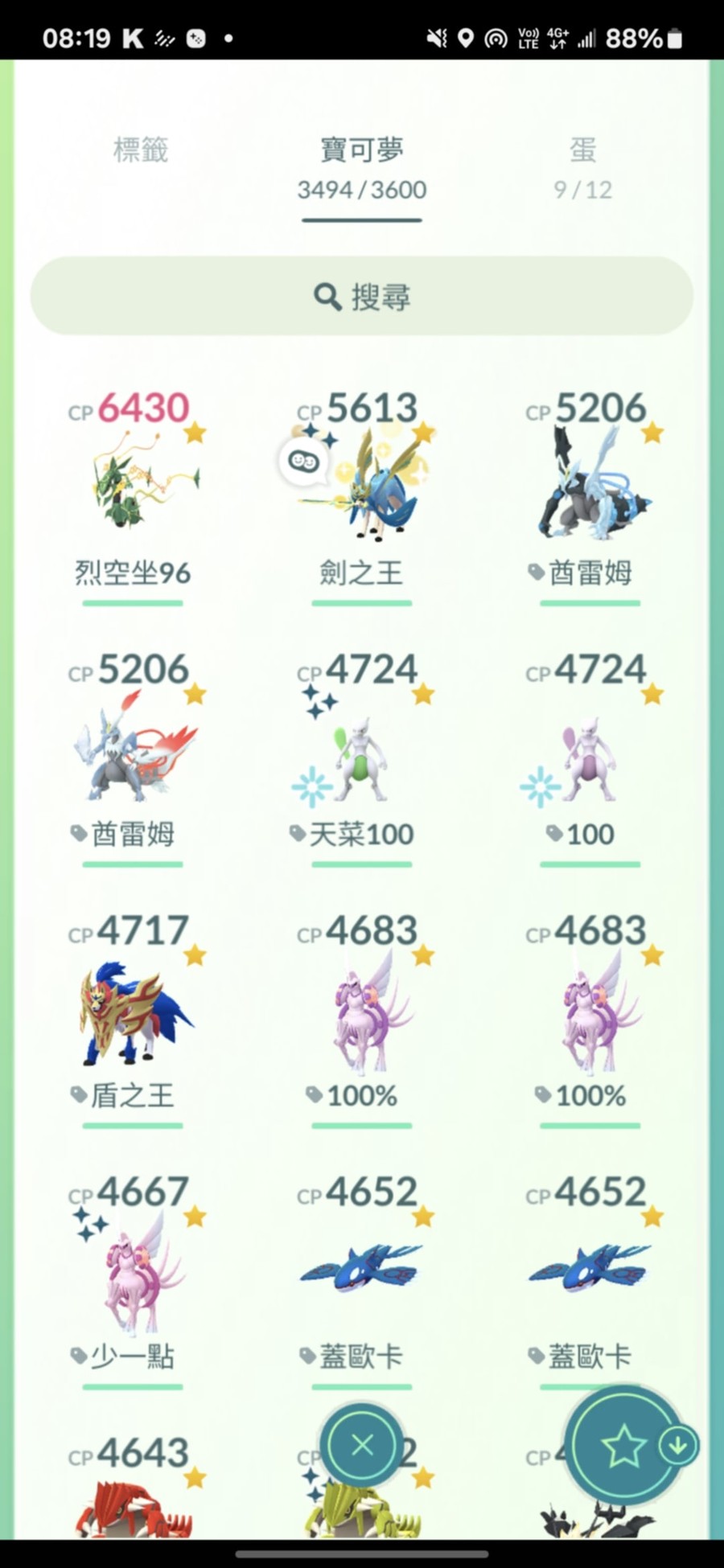Switch to the 標籤 tab

point(141,150)
